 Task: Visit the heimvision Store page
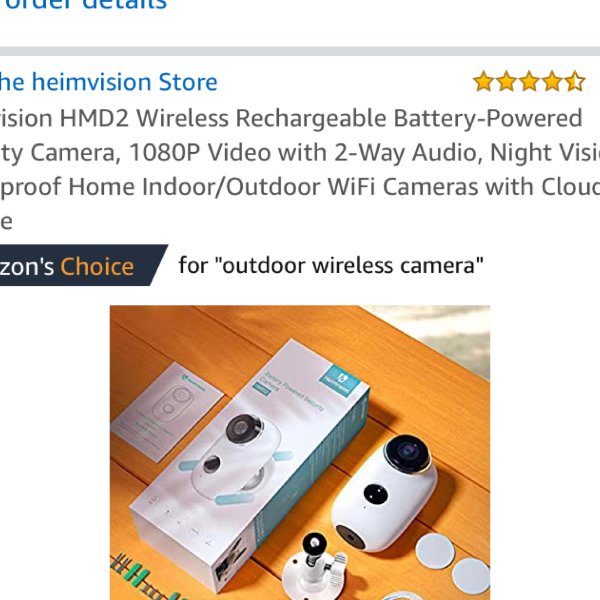pyautogui.click(x=108, y=82)
